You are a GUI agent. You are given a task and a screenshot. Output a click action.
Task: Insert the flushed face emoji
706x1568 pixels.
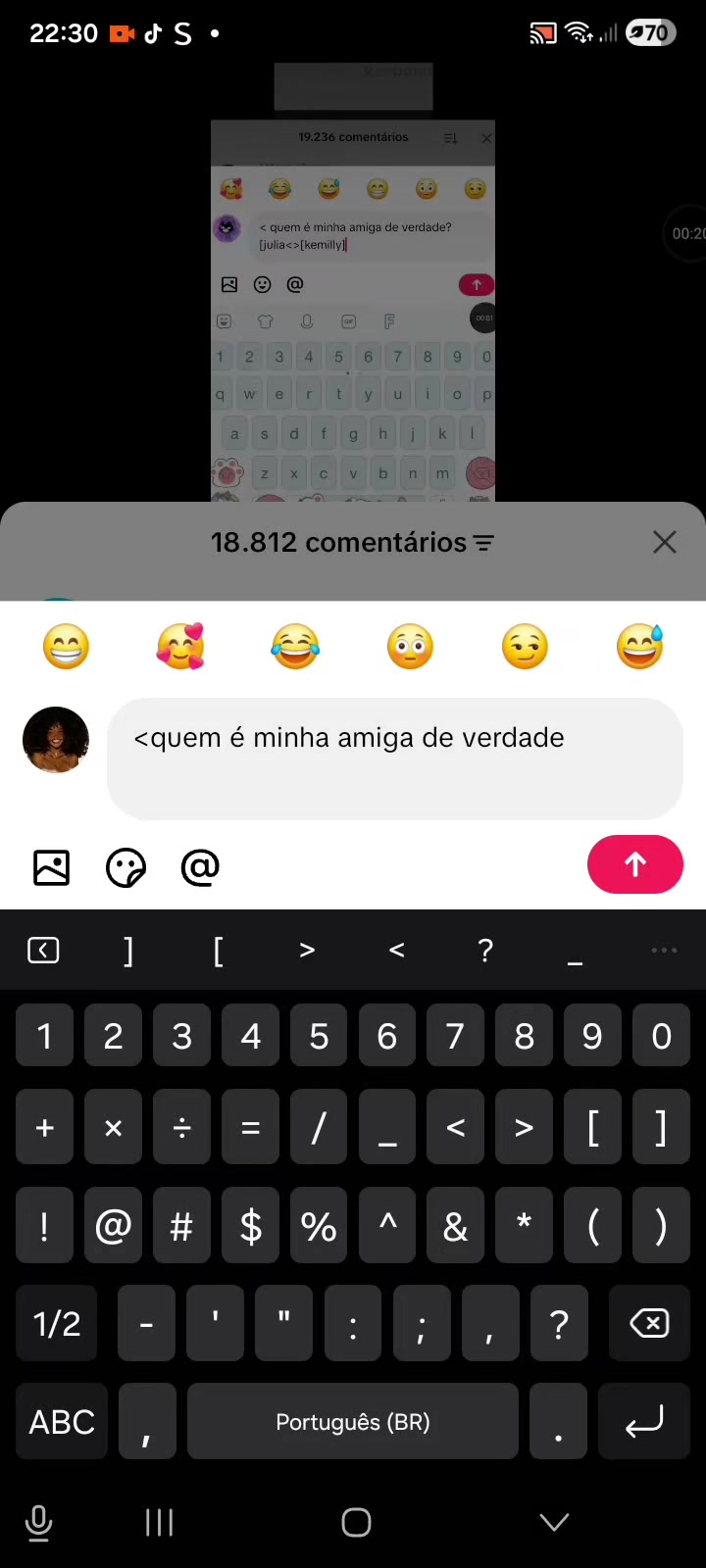[410, 647]
